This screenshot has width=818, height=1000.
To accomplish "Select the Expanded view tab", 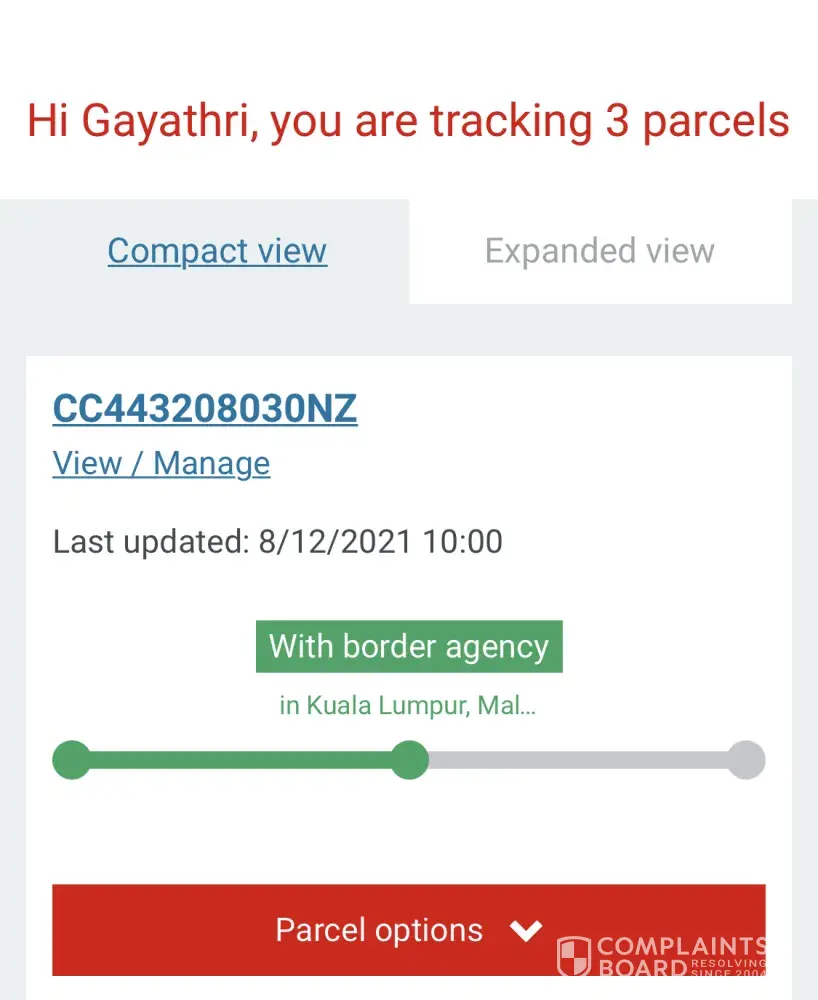I will [599, 250].
